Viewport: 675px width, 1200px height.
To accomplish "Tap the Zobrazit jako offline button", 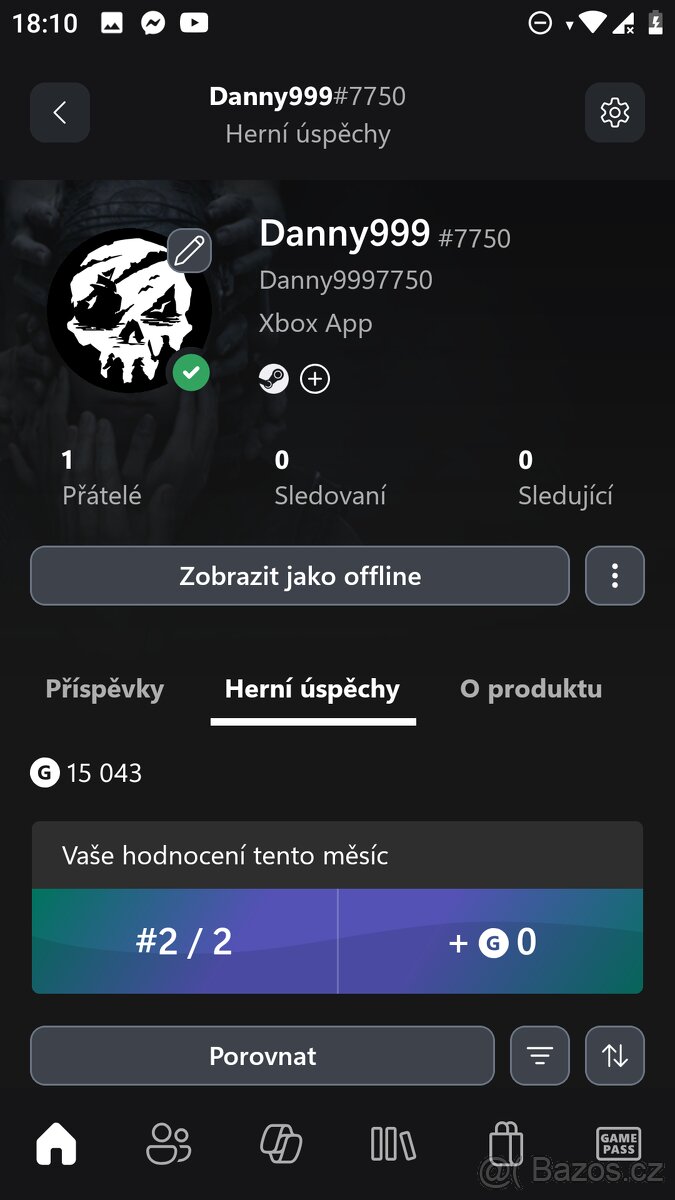I will tap(300, 576).
